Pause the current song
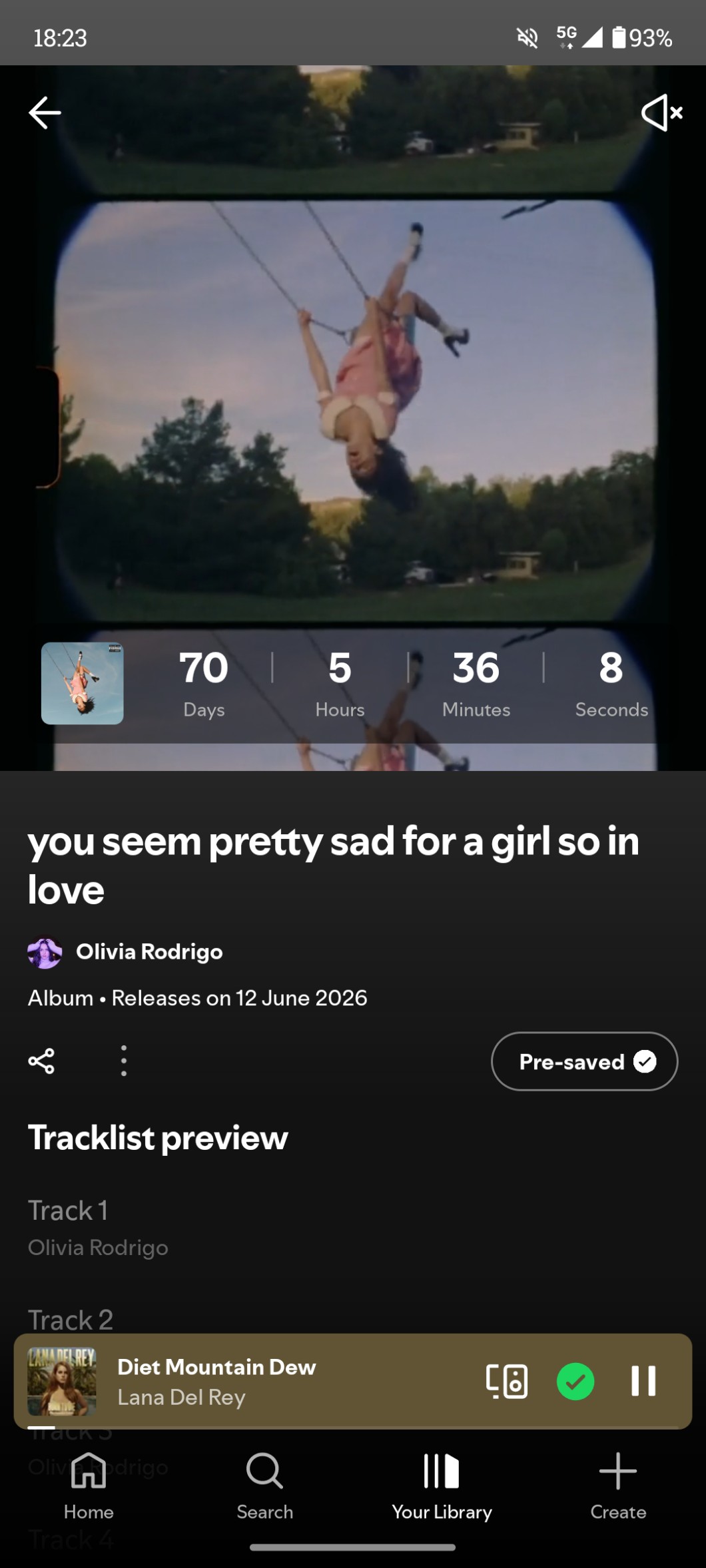 643,1381
